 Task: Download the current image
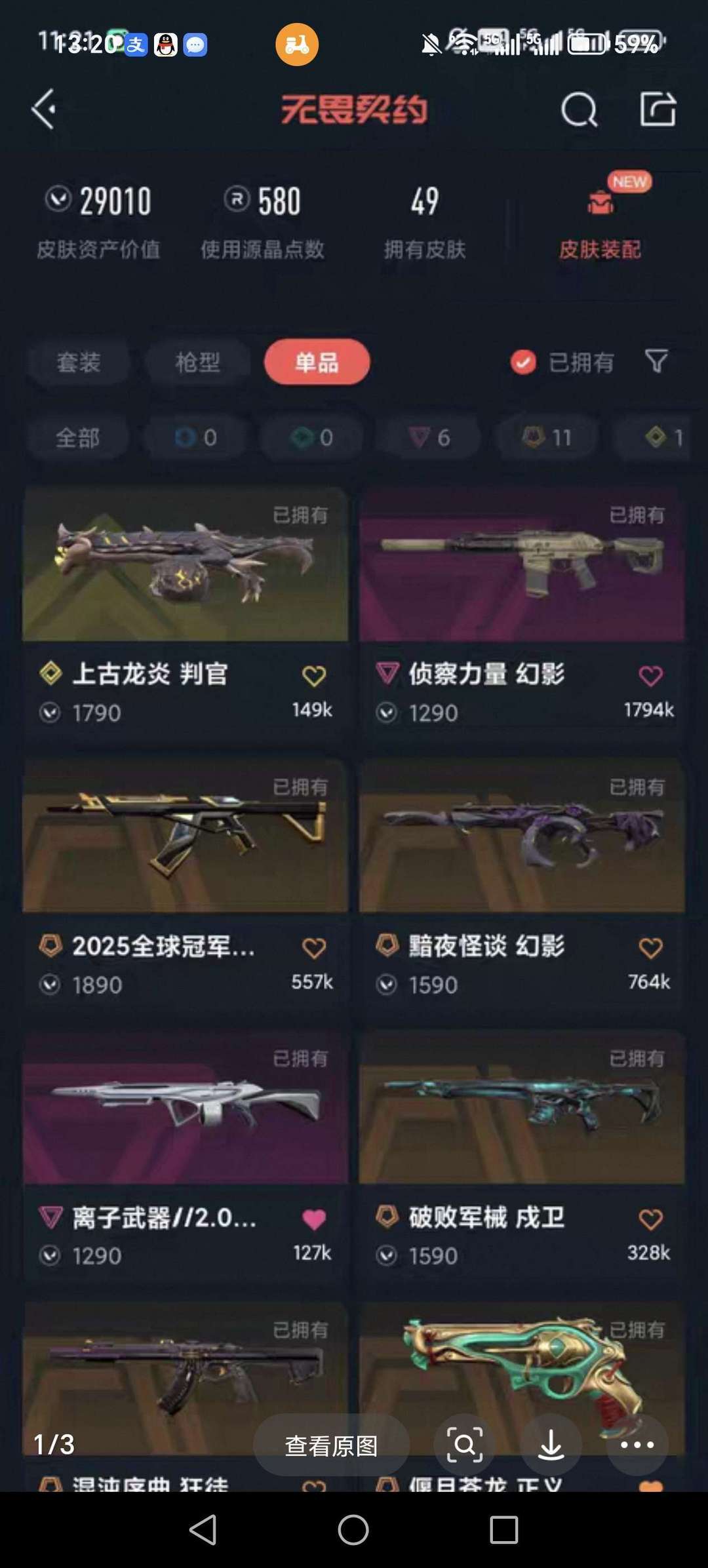coord(551,1445)
